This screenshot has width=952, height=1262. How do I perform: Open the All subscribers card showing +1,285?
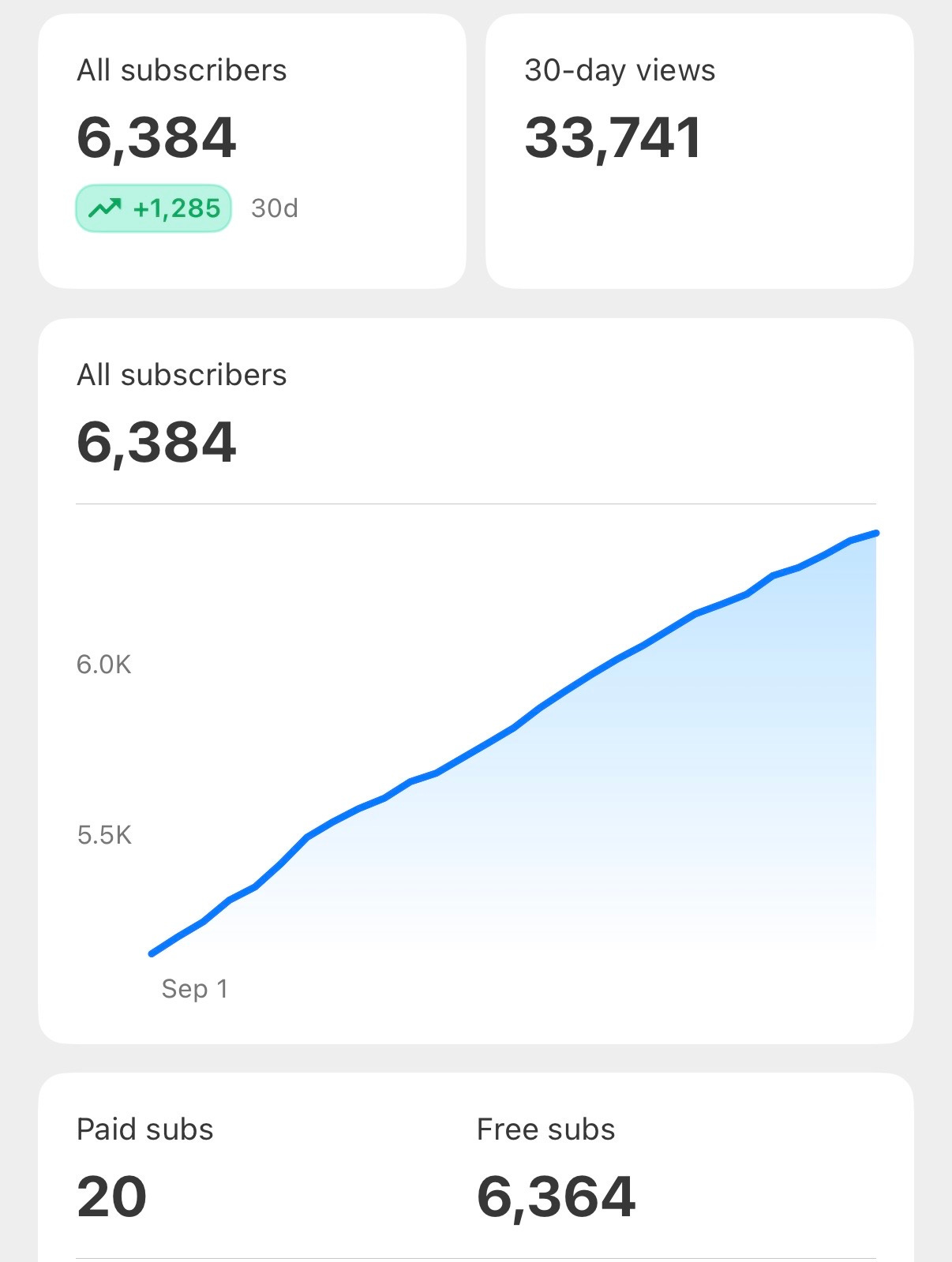coord(251,151)
